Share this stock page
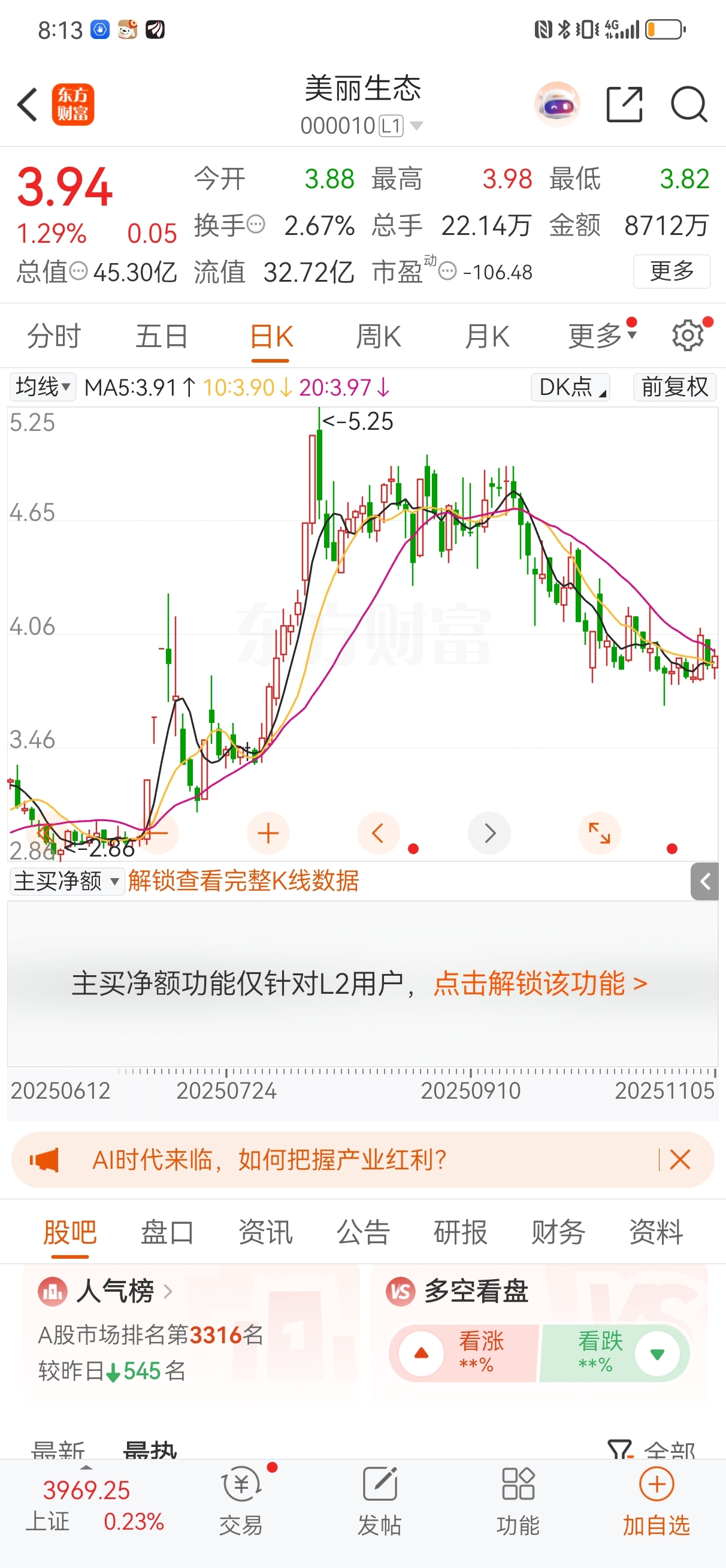This screenshot has height=1568, width=726. click(x=624, y=105)
